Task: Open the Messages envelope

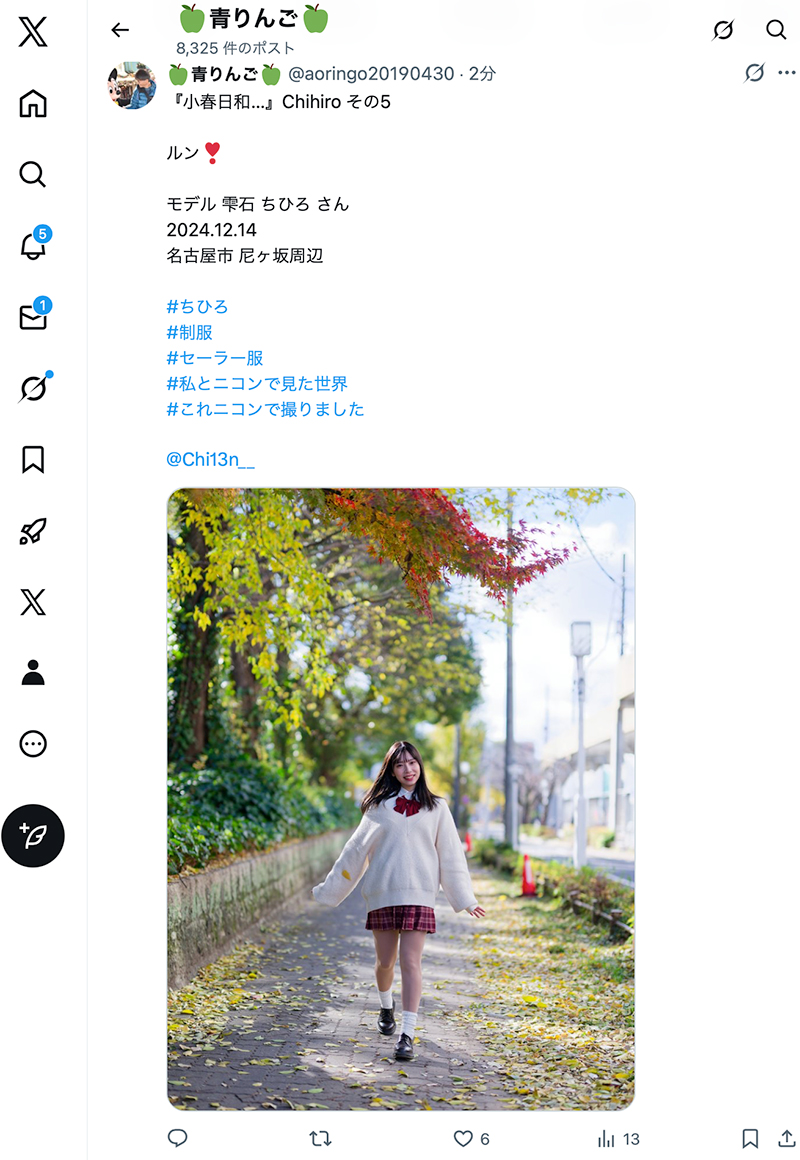Action: (33, 316)
